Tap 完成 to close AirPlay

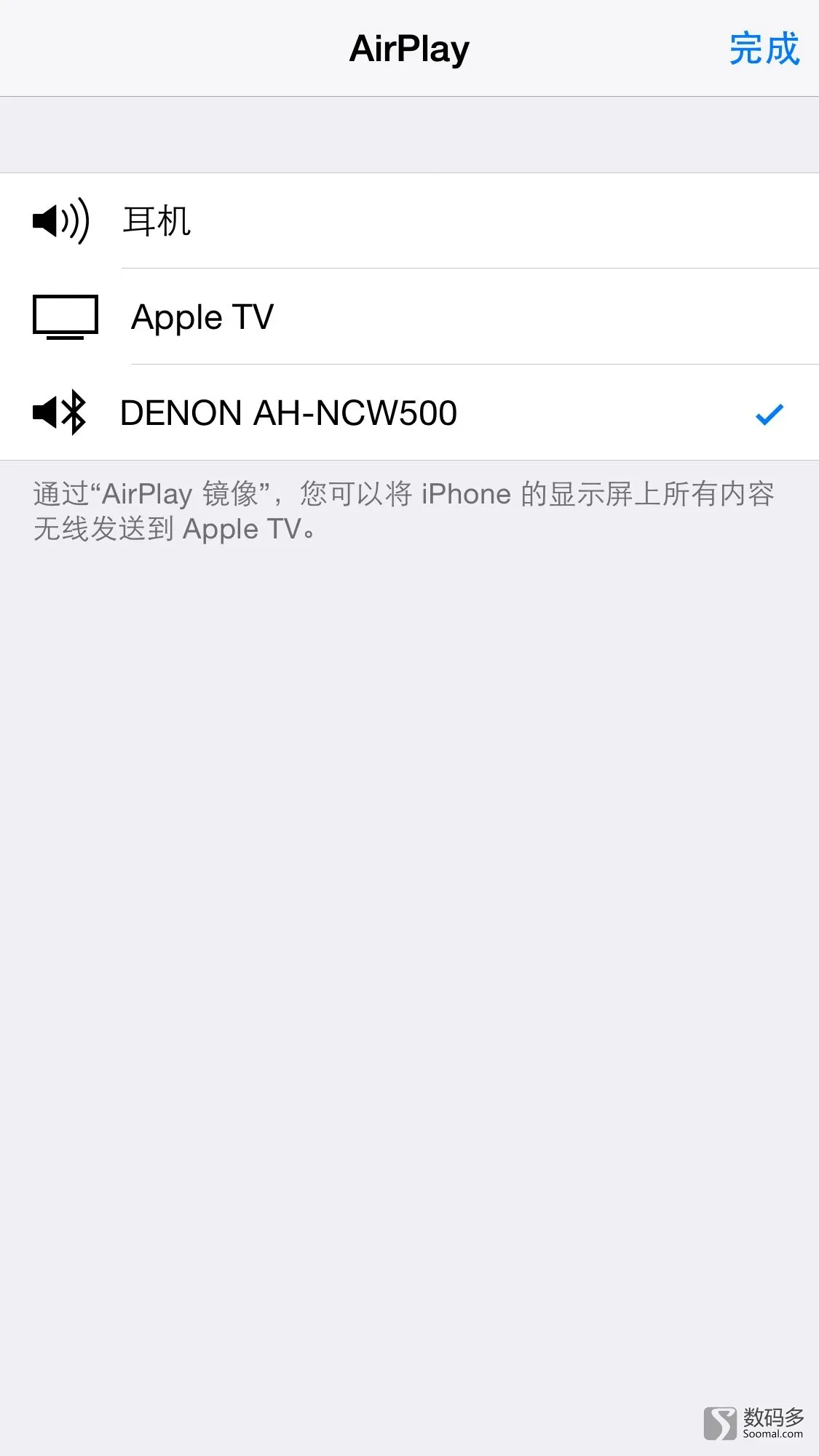click(764, 49)
